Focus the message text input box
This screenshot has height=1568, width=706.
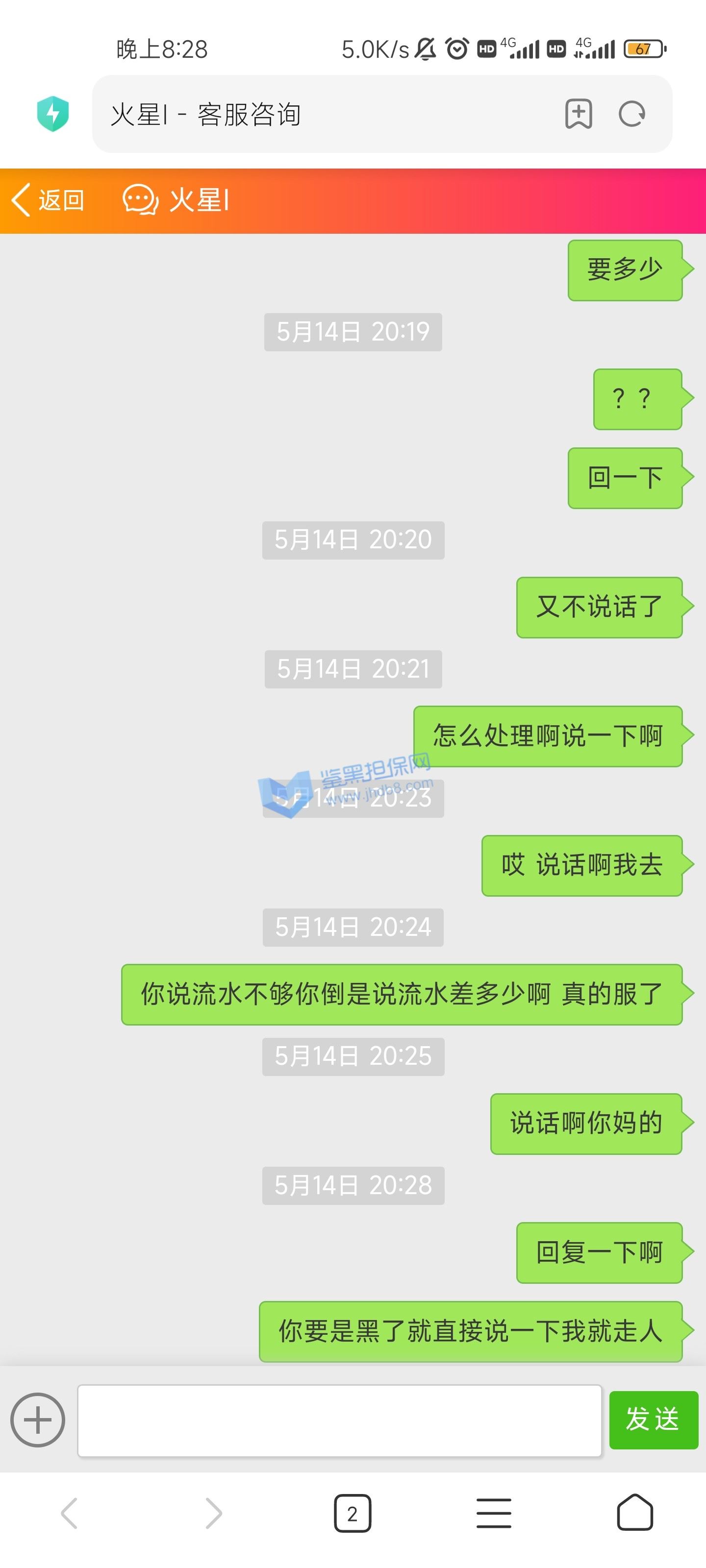pyautogui.click(x=340, y=1420)
